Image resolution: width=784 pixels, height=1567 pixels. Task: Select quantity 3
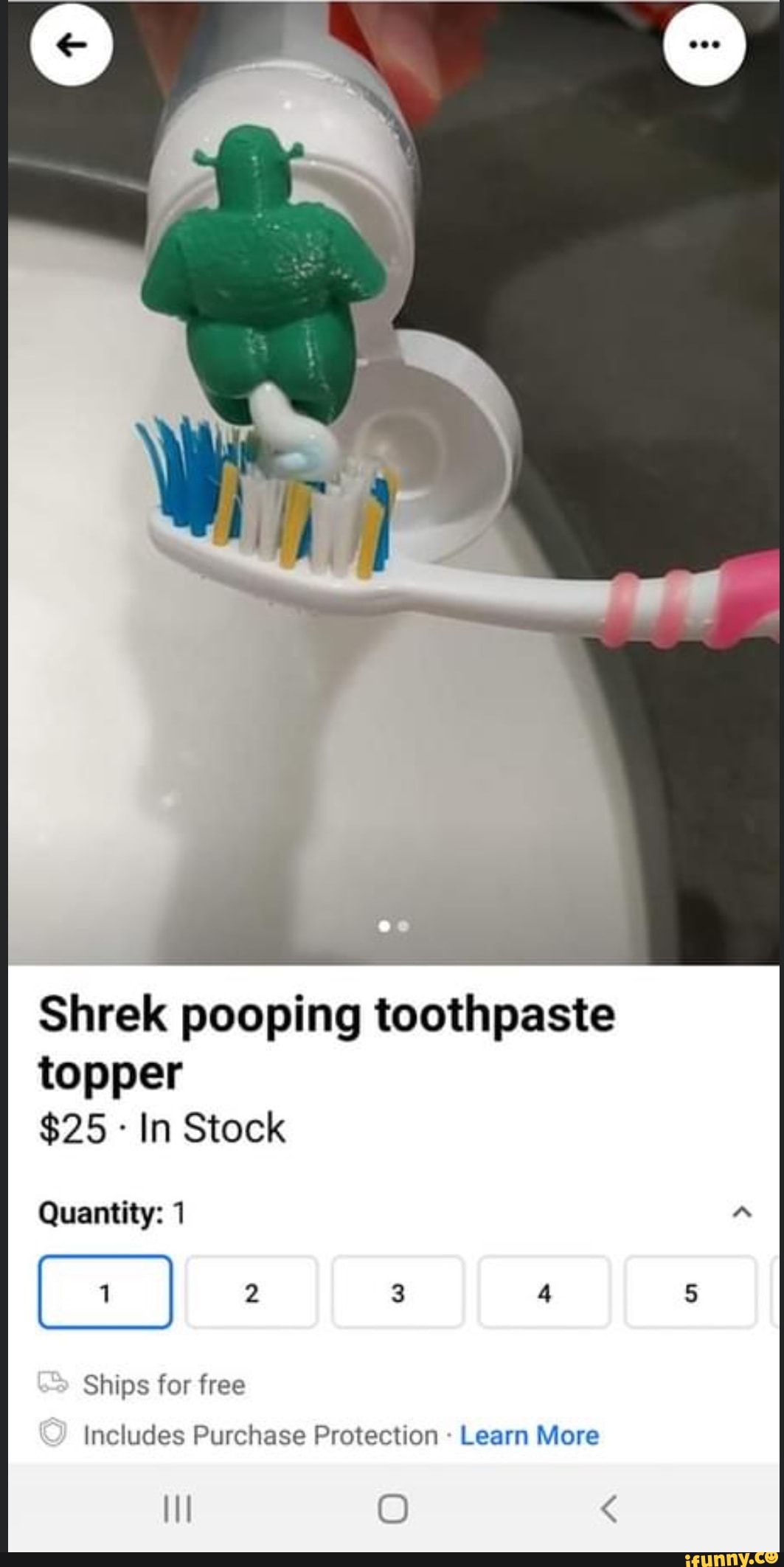coord(398,1293)
